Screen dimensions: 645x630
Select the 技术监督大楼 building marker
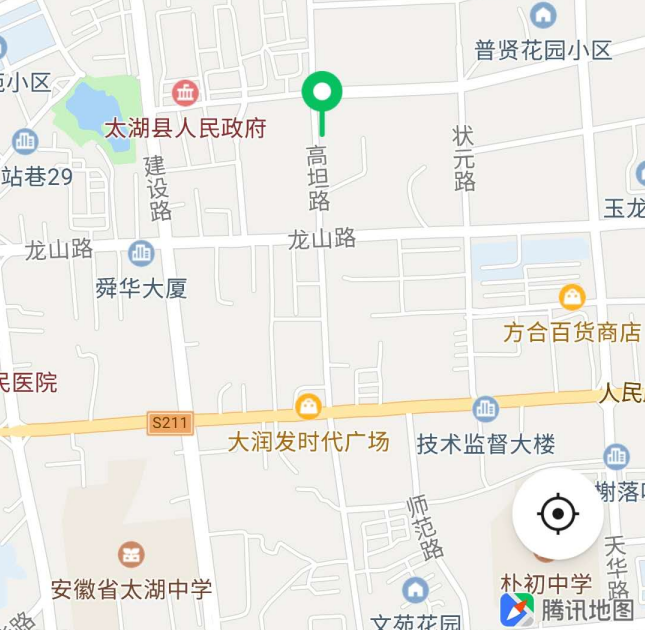coord(486,408)
